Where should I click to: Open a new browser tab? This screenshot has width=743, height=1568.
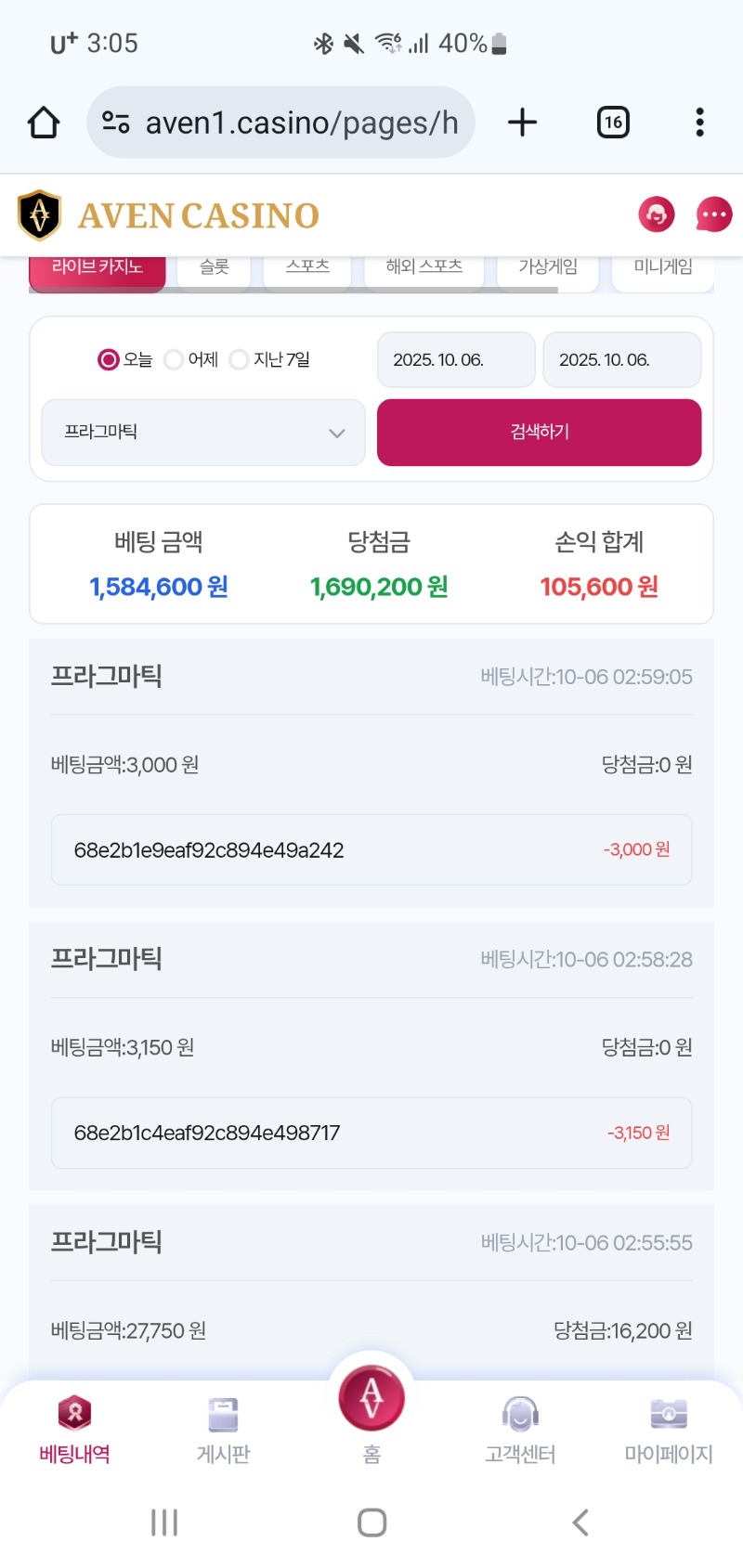[x=522, y=123]
